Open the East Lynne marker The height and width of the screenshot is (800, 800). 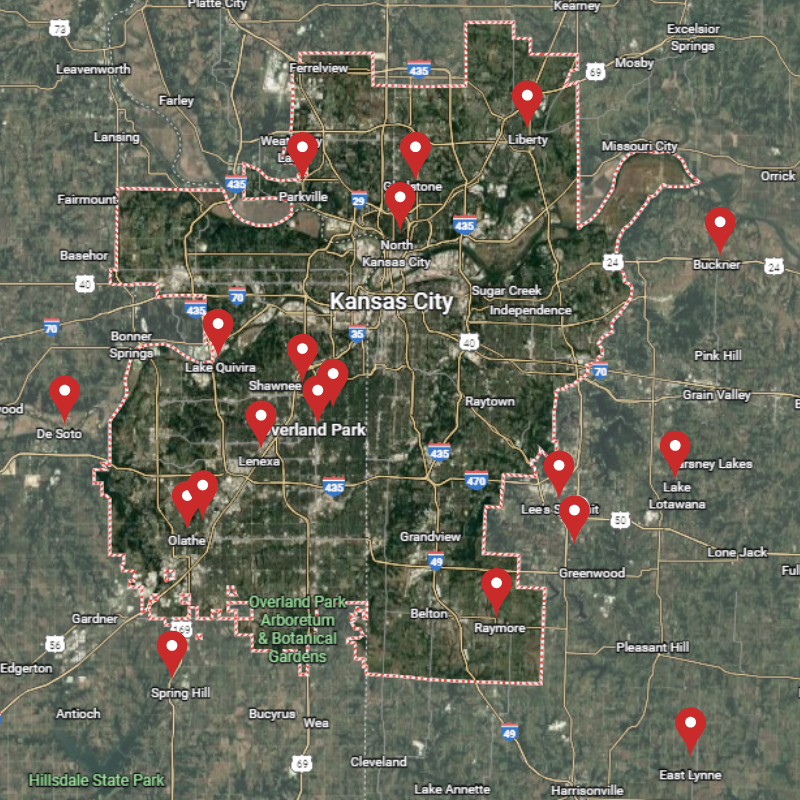pyautogui.click(x=690, y=726)
